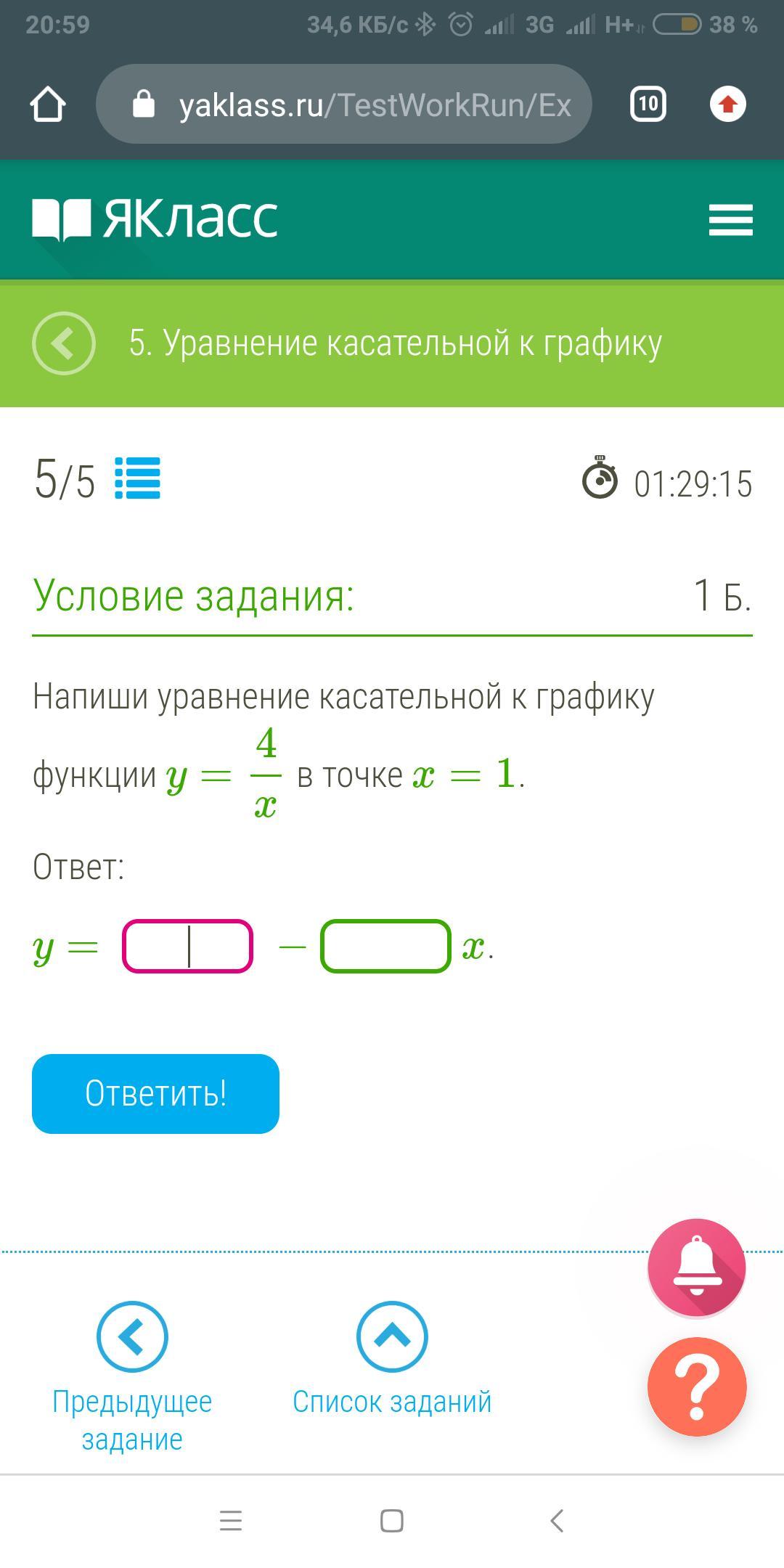
Task: Tap the yaklass.ru address bar
Action: pos(344,104)
